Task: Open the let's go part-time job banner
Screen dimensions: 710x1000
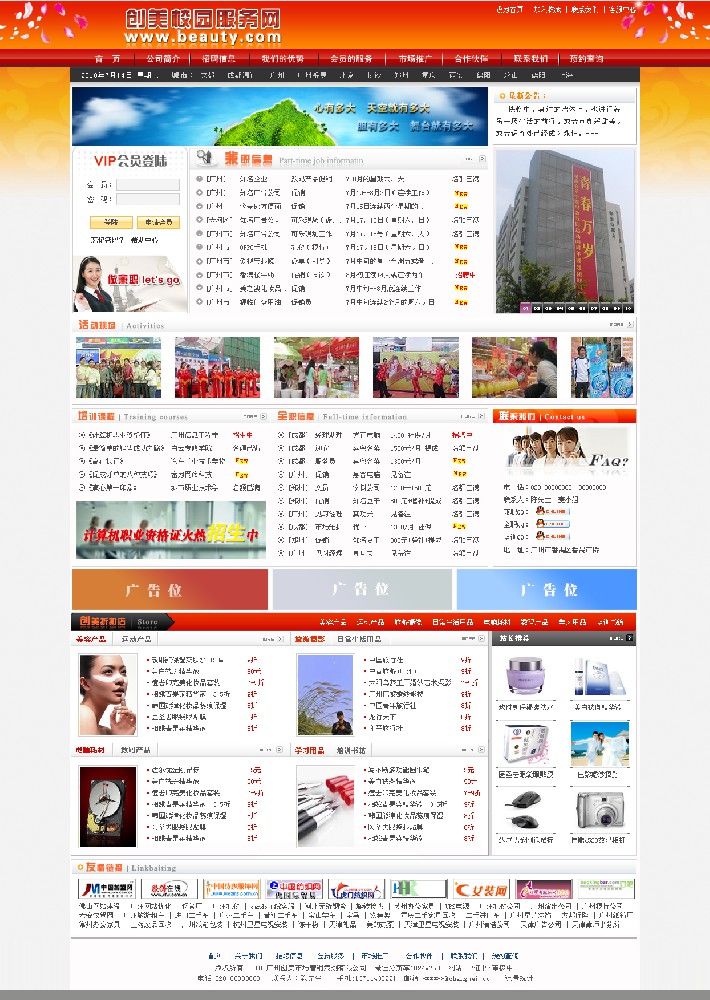Action: click(x=128, y=284)
